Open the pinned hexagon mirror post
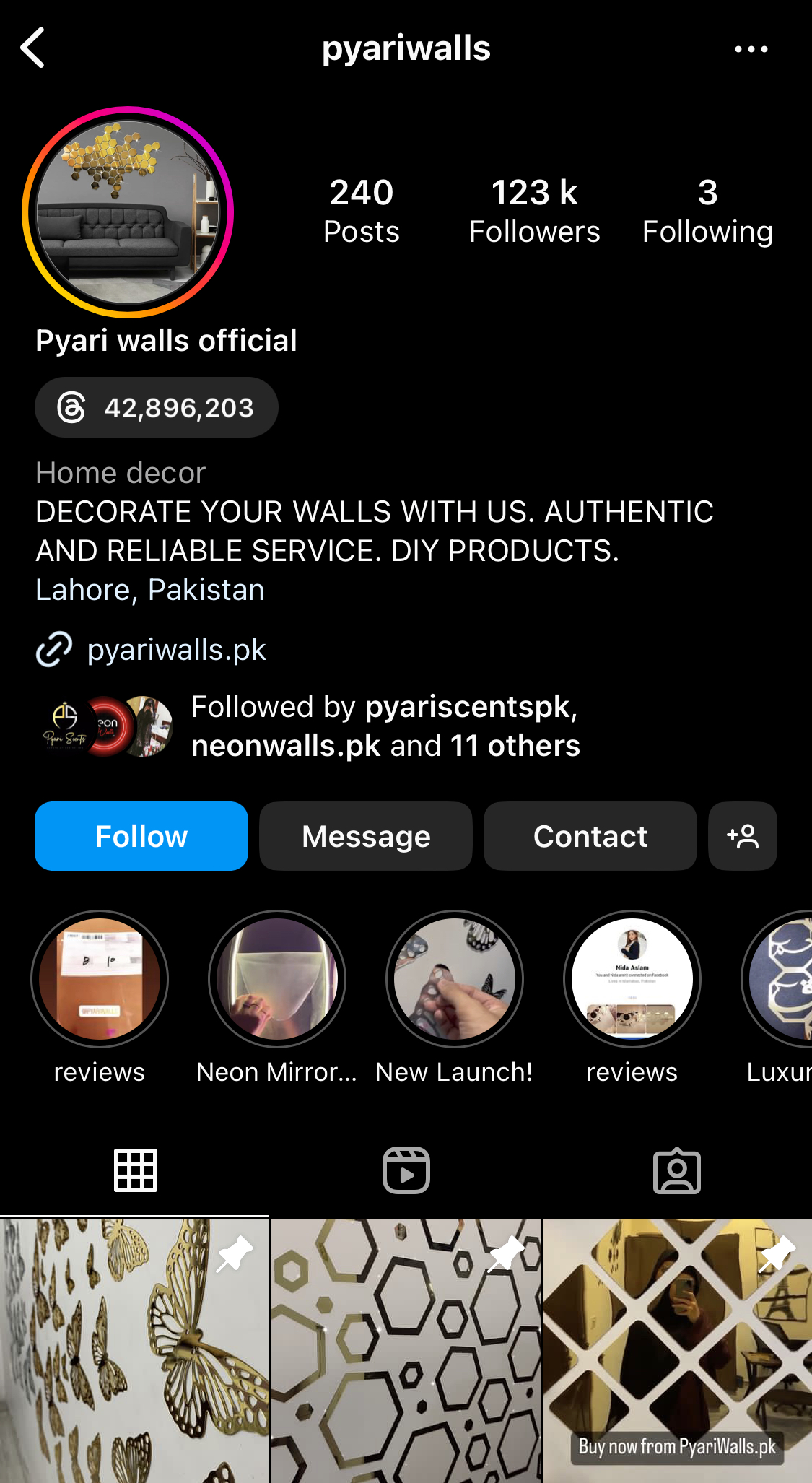The height and width of the screenshot is (1483, 812). click(x=406, y=1350)
